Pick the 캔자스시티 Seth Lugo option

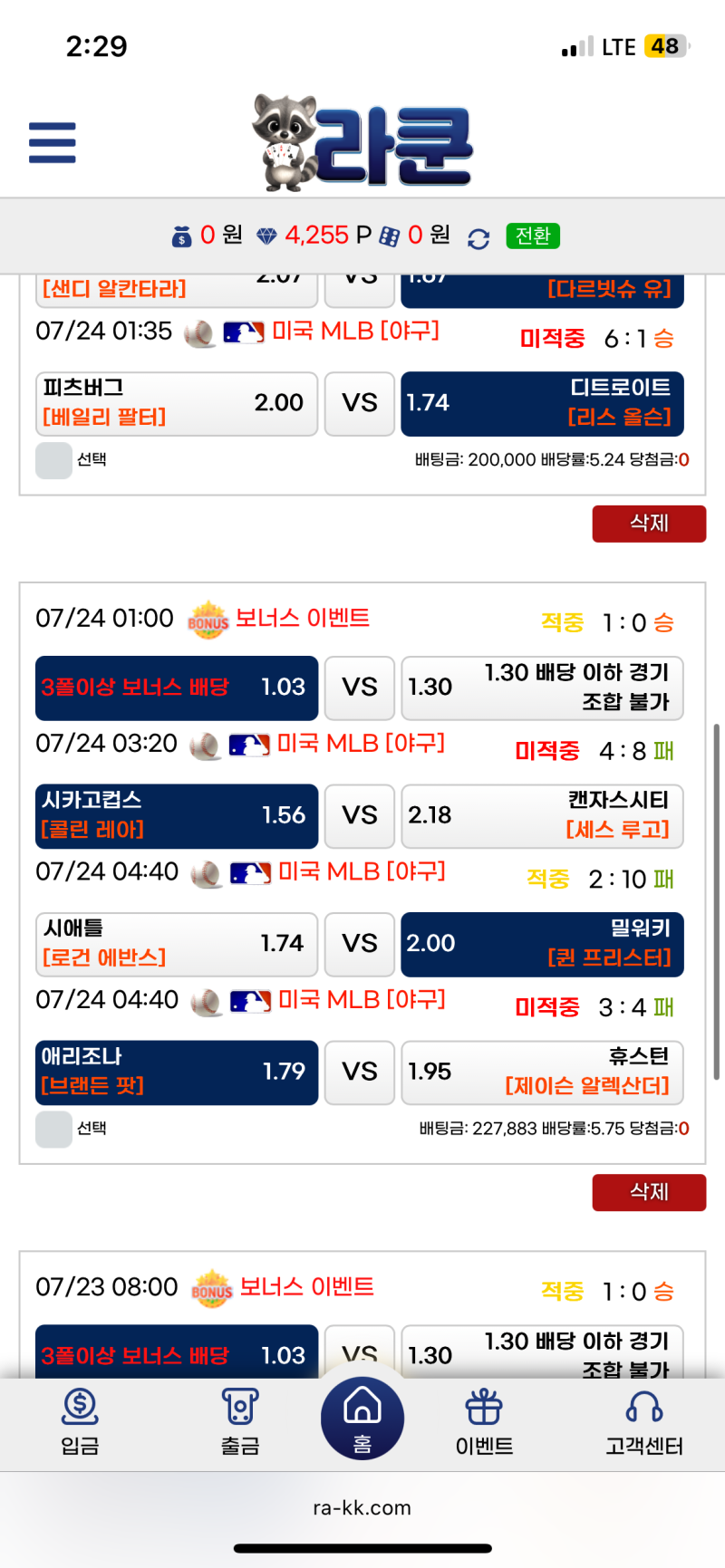(x=542, y=815)
